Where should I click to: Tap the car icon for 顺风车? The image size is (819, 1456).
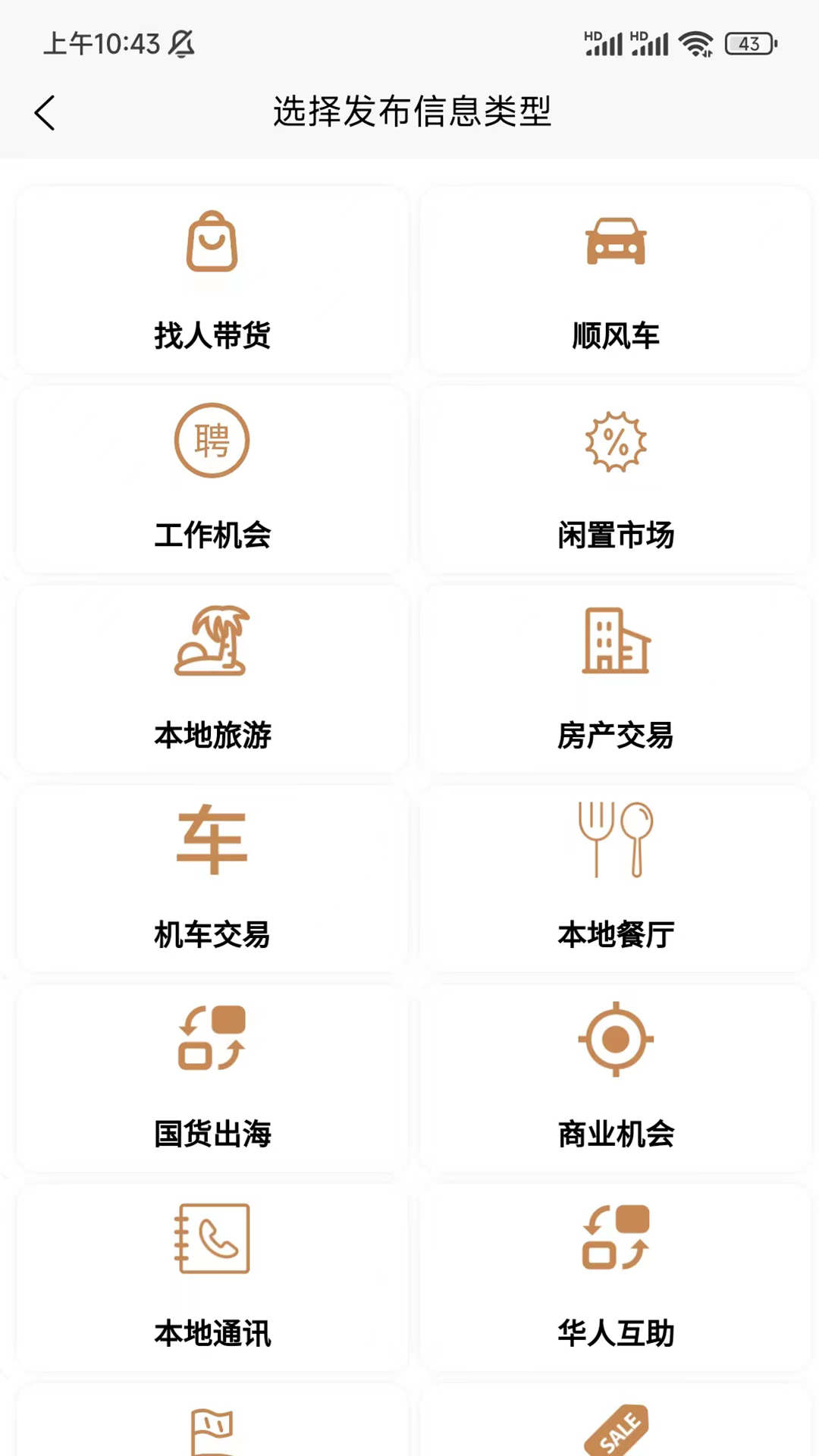(x=617, y=243)
